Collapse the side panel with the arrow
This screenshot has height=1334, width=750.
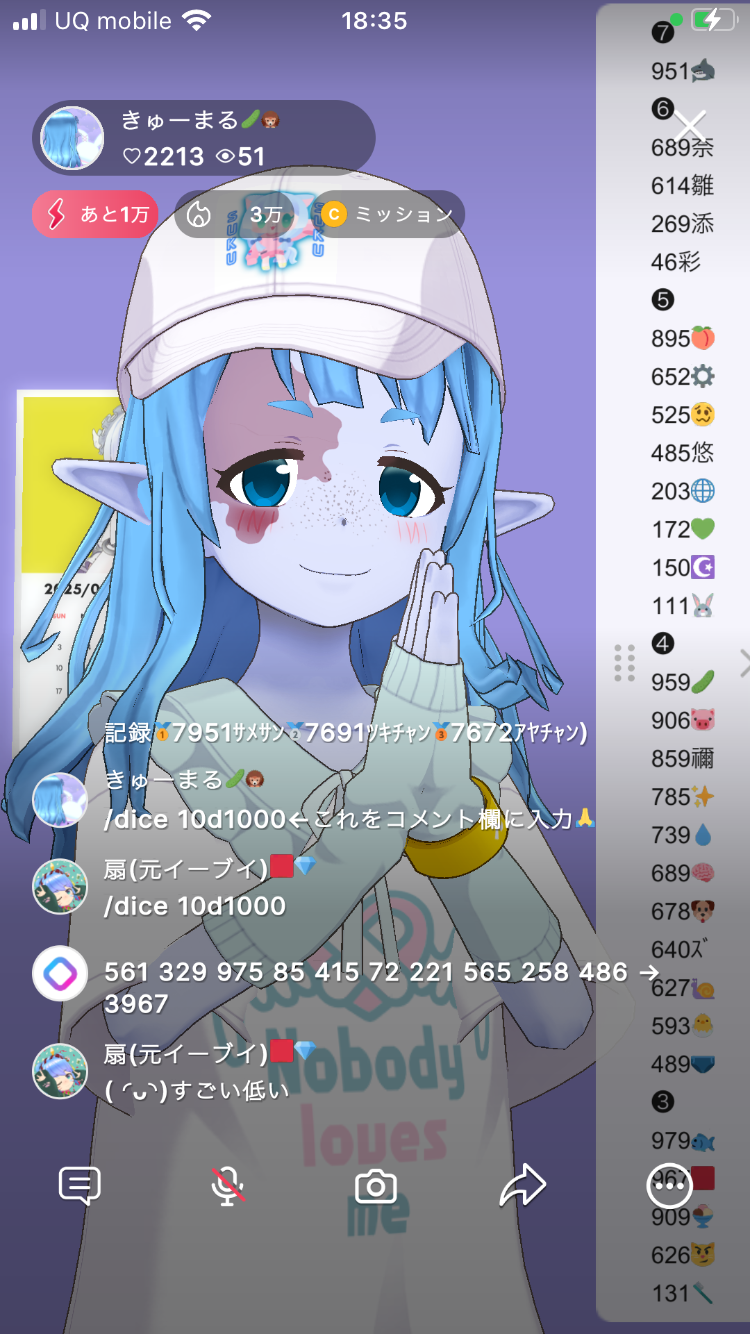[743, 662]
